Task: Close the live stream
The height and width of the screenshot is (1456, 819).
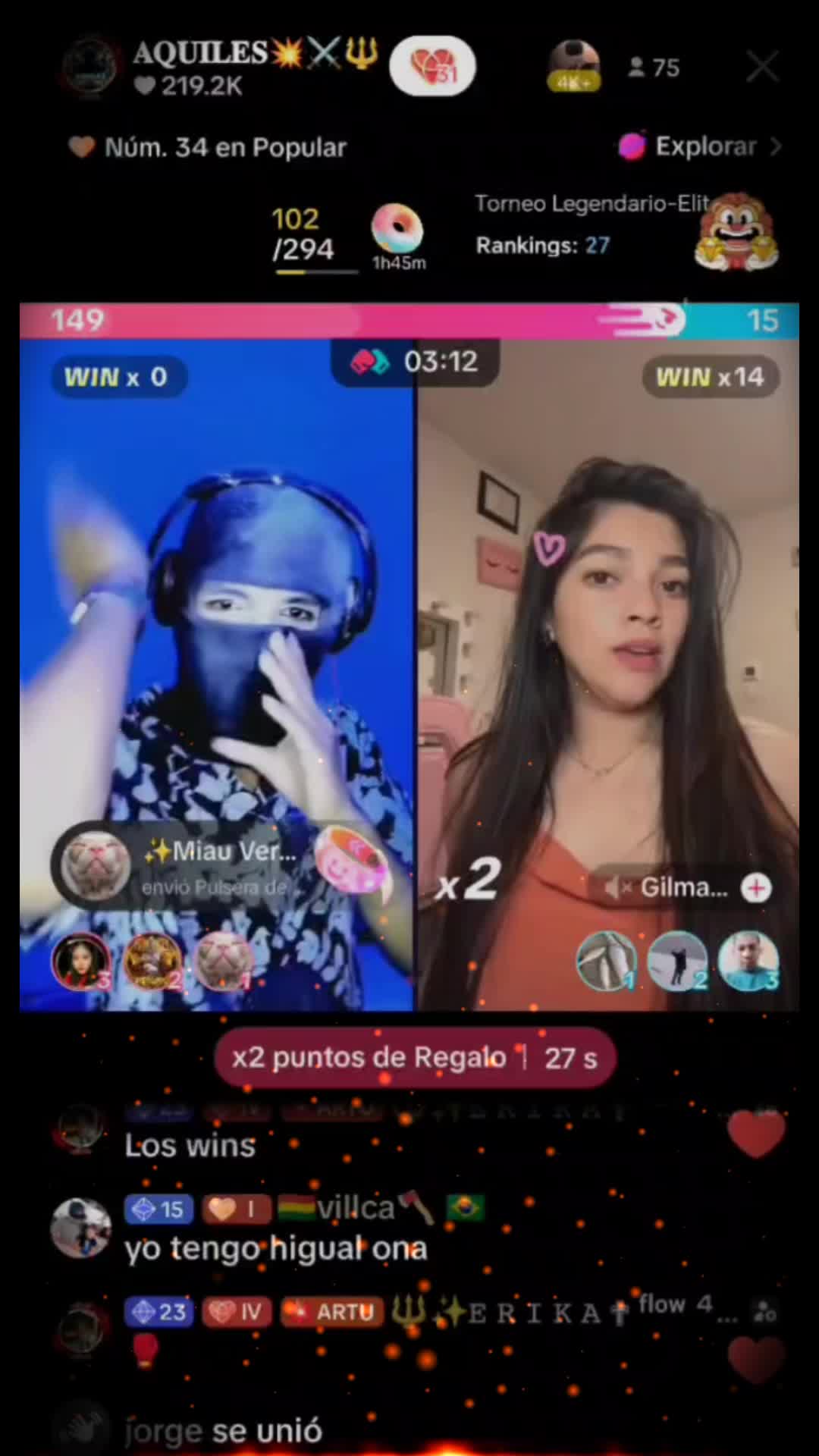Action: tap(761, 67)
